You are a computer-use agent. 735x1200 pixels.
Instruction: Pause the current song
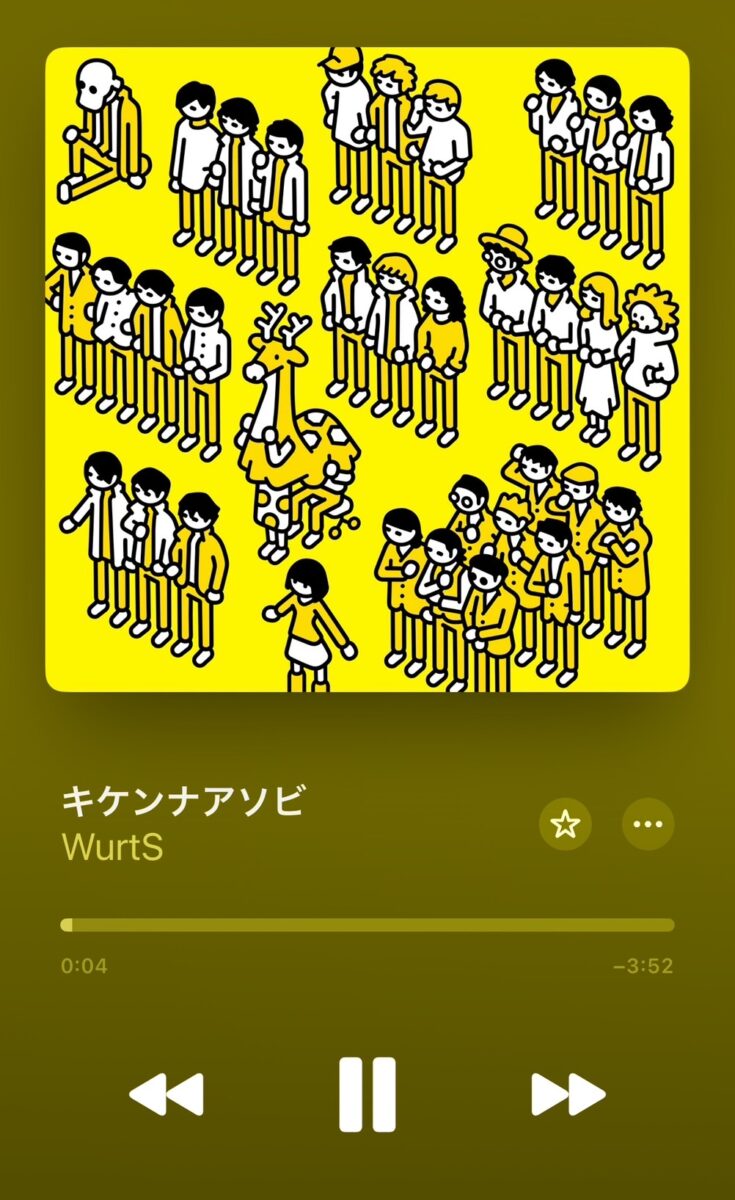(367, 1094)
